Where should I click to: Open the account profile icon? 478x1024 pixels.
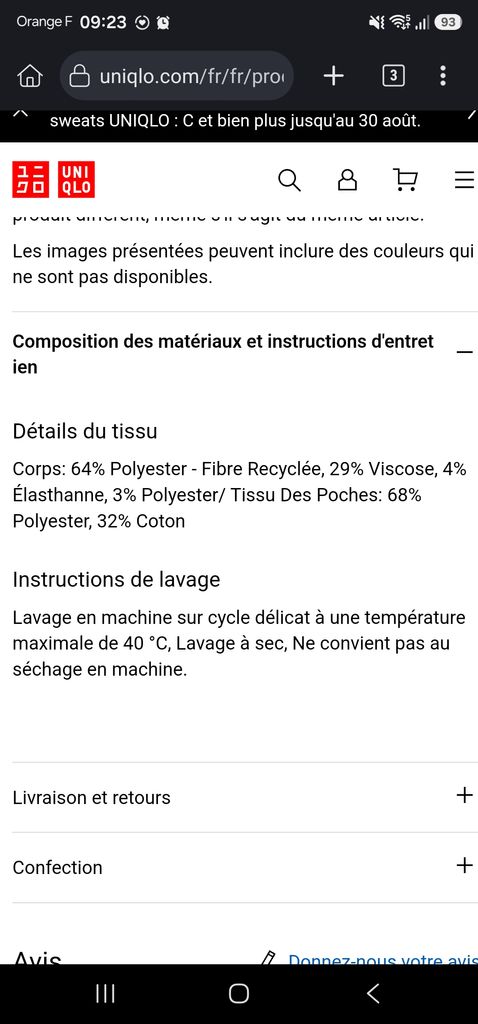347,180
